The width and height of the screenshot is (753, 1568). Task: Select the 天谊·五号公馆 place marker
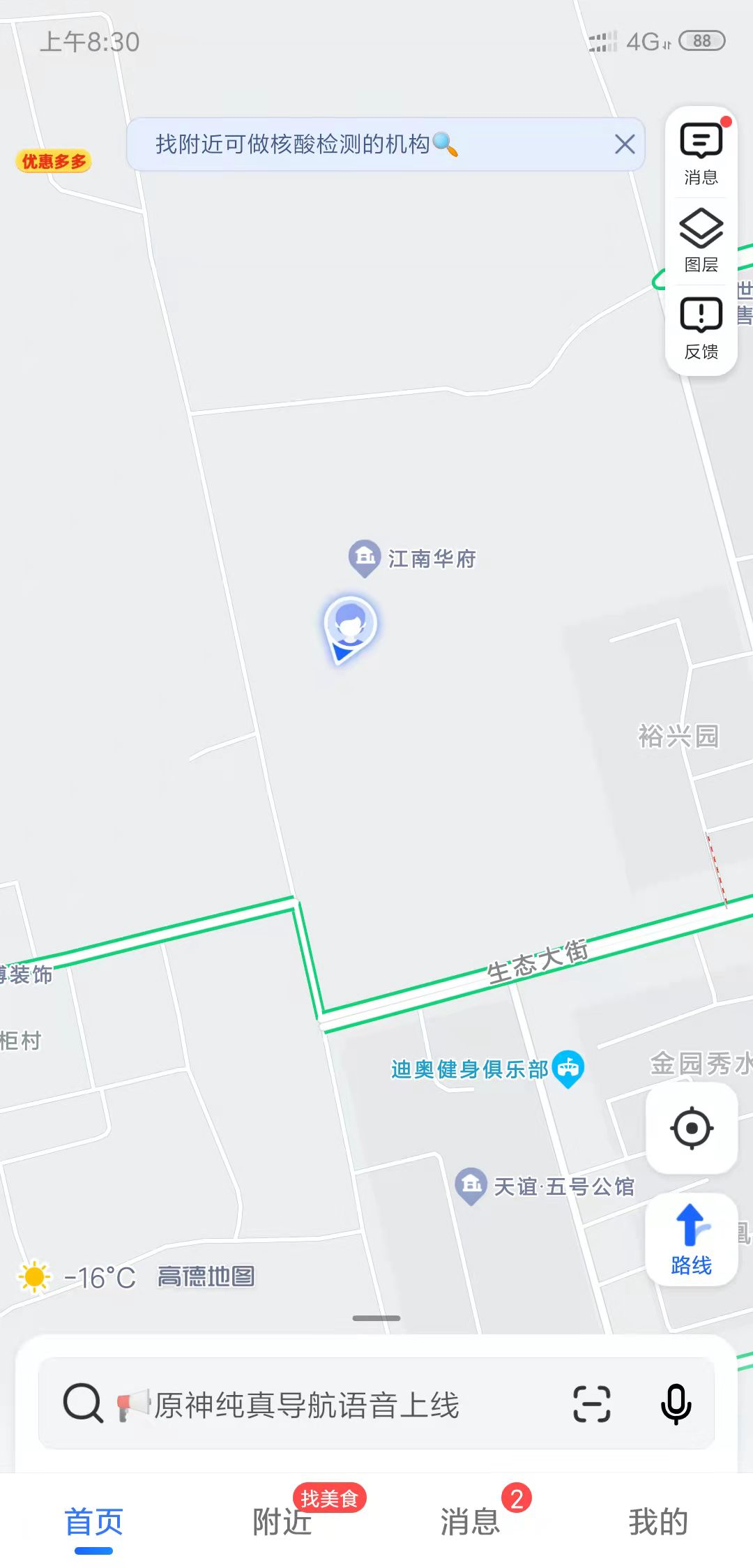pyautogui.click(x=471, y=1185)
